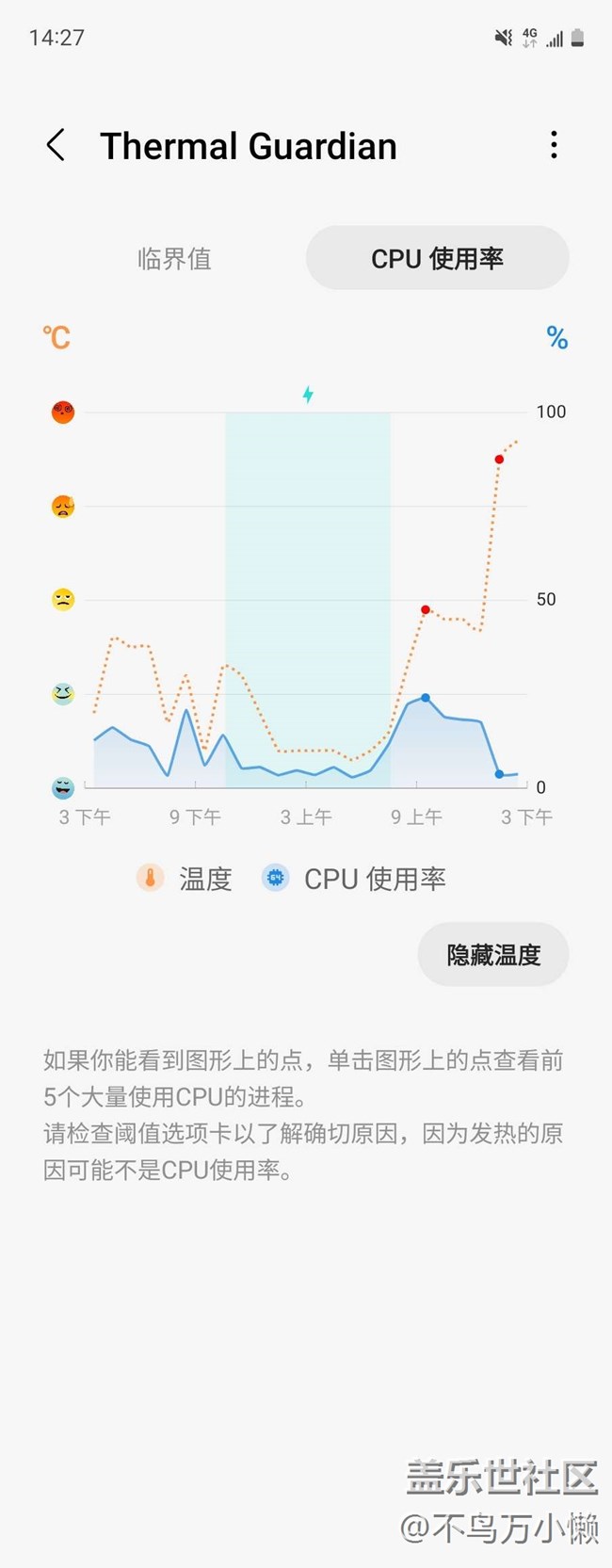Select the CPU 使用率 tab
The width and height of the screenshot is (612, 1568).
coord(437,258)
